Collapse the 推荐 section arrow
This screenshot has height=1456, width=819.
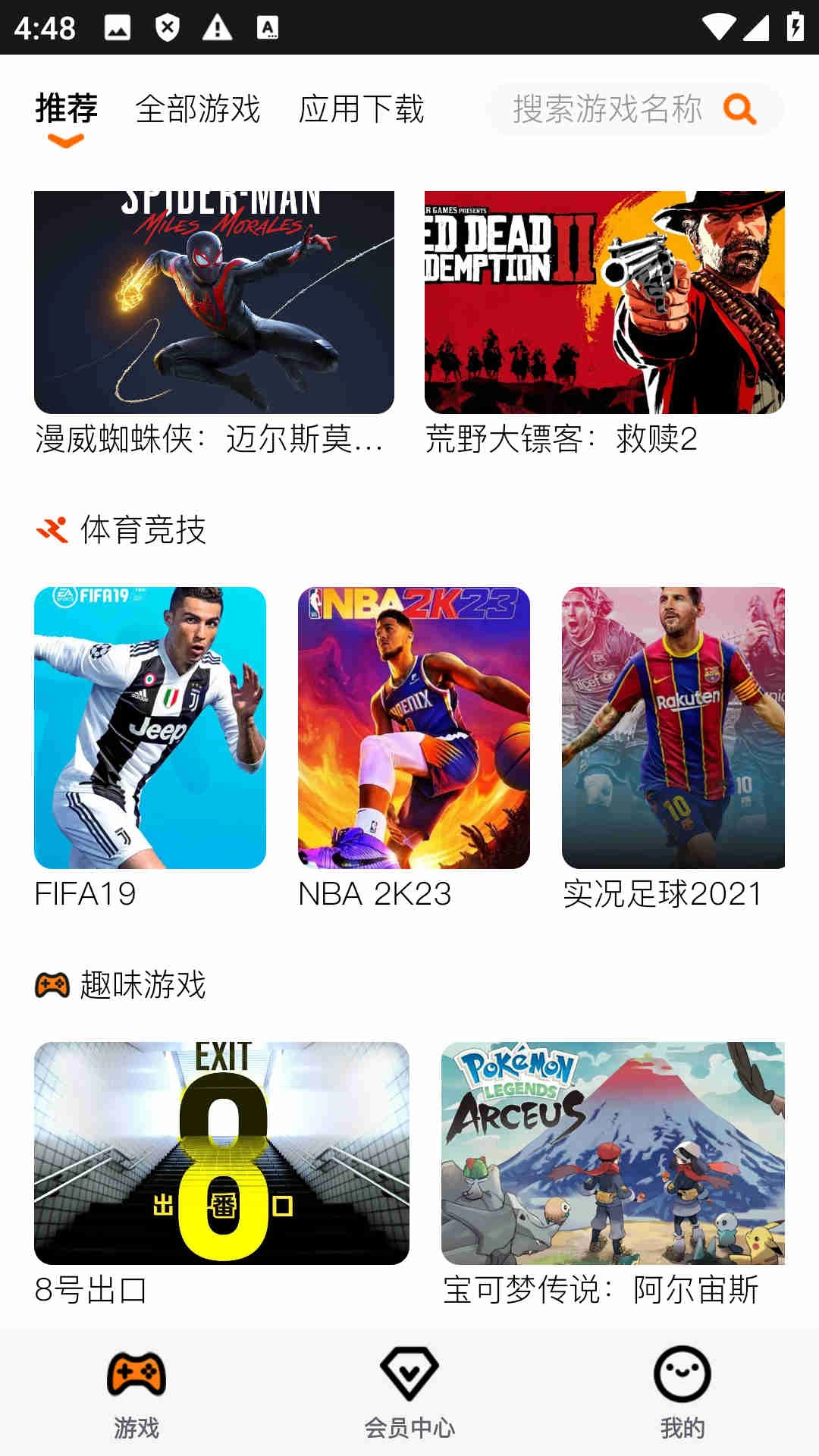[x=65, y=140]
